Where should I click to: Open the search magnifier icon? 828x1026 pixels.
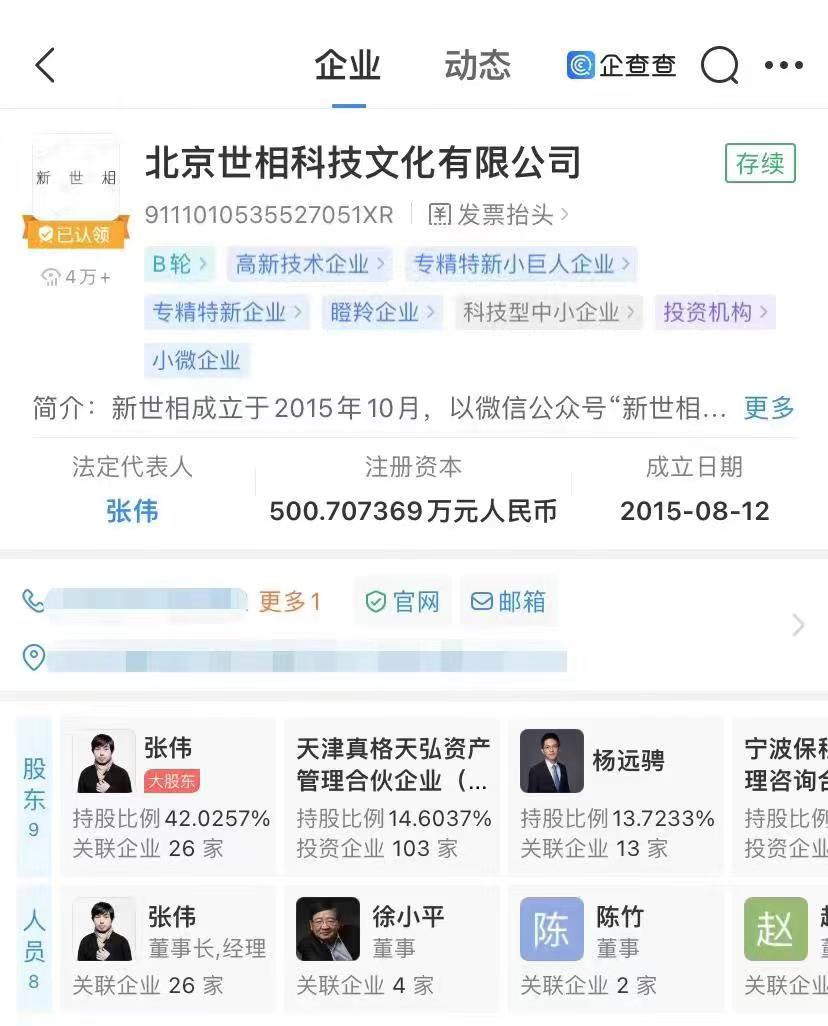[x=719, y=66]
